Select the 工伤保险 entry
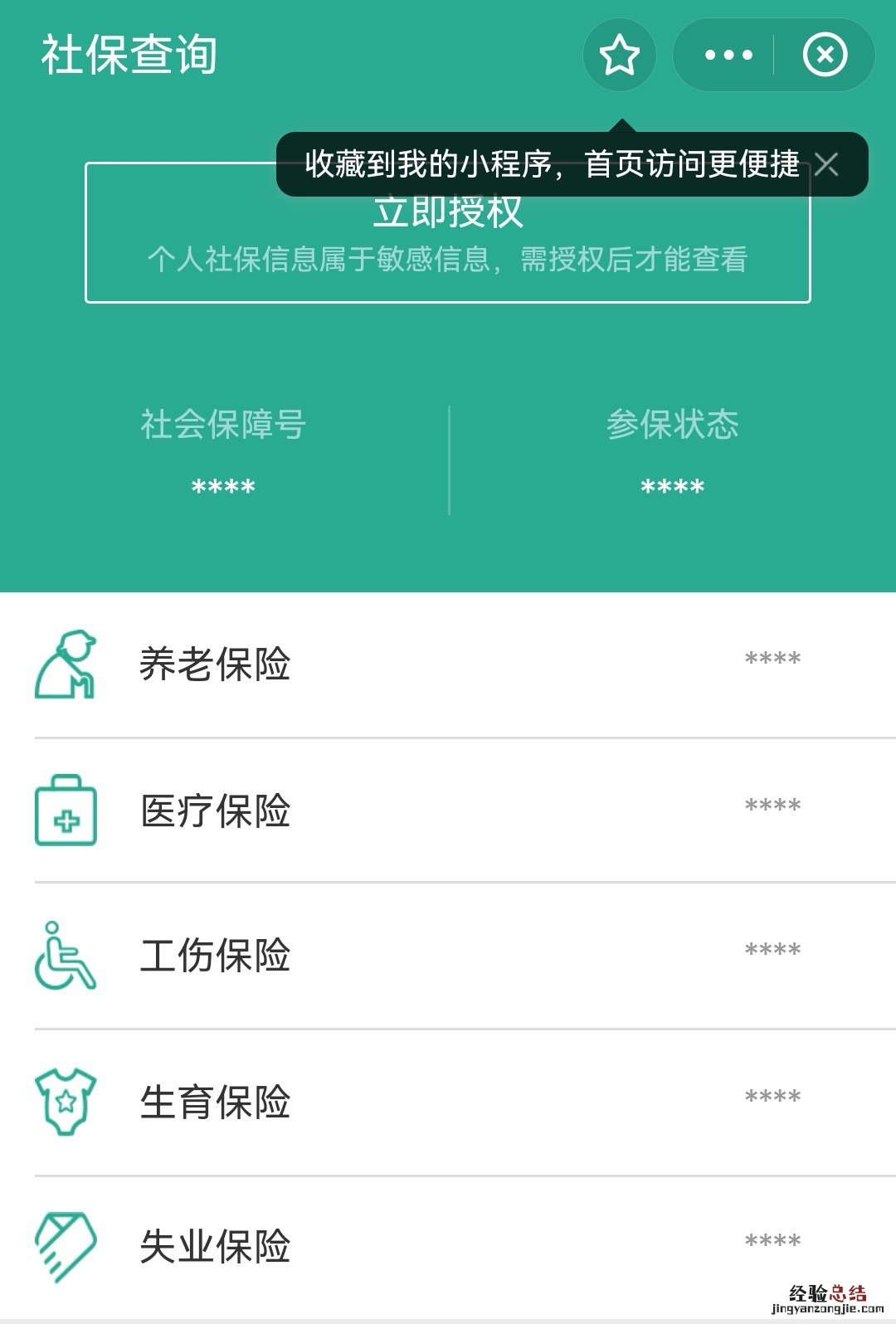This screenshot has width=896, height=1324. click(448, 955)
